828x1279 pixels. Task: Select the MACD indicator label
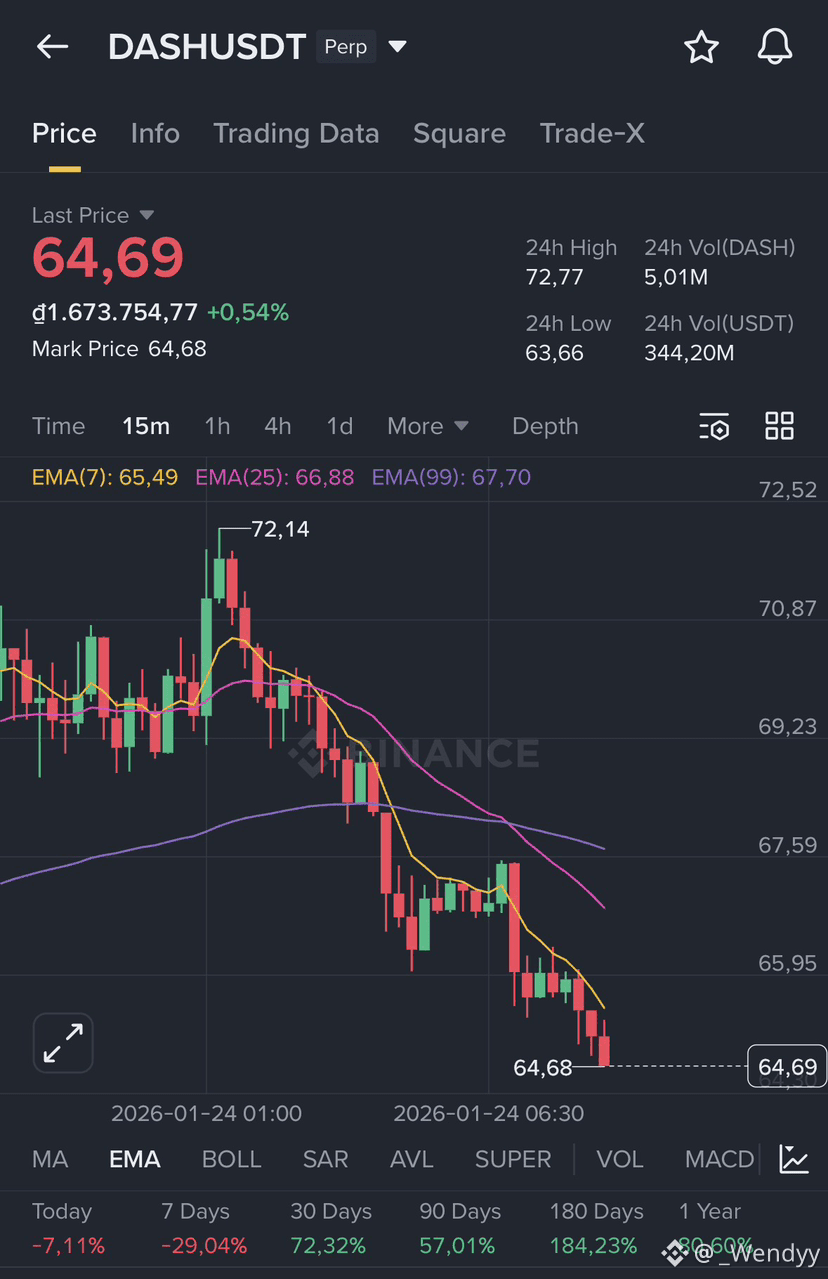click(719, 1159)
